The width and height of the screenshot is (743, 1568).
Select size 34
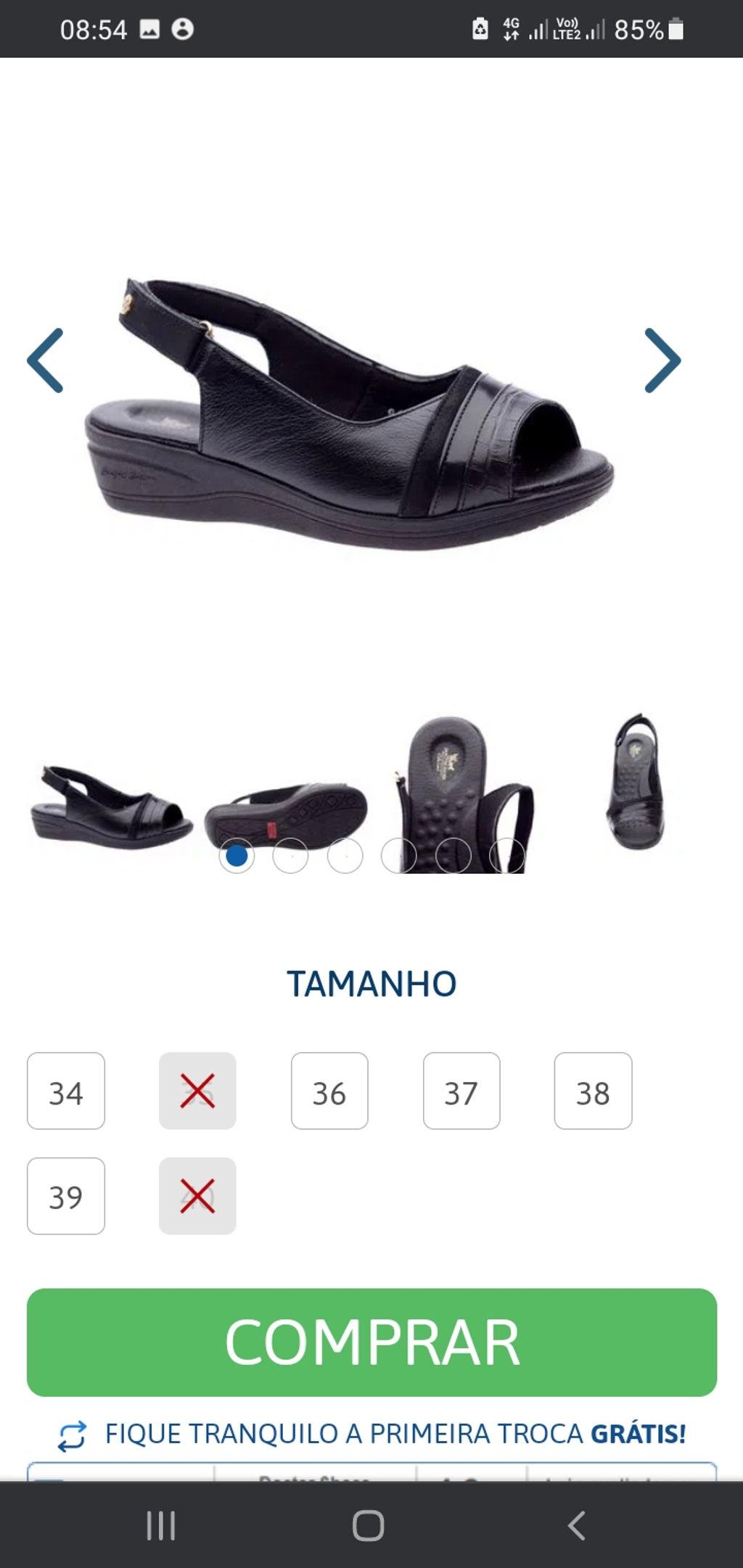[x=66, y=1091]
